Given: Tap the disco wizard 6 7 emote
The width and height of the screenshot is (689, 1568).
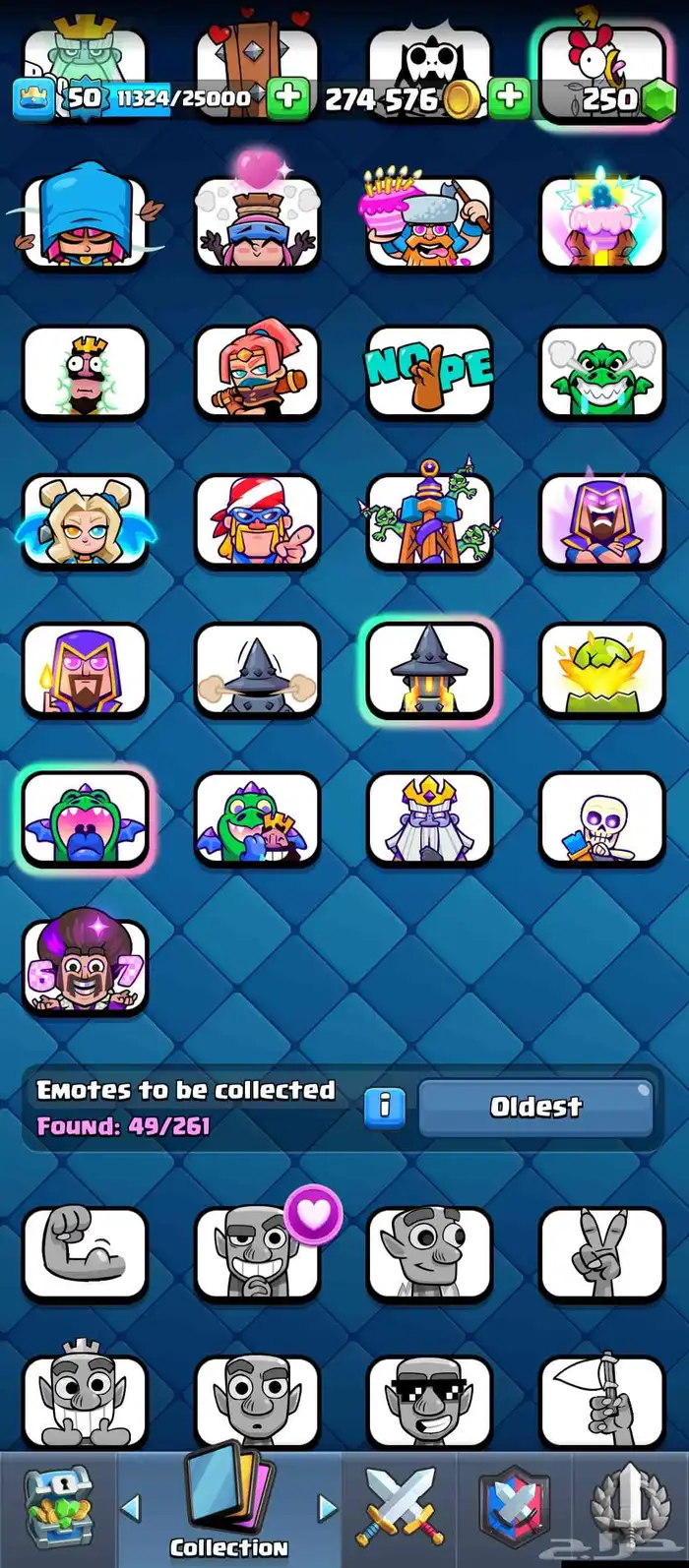Looking at the screenshot, I should coord(85,968).
